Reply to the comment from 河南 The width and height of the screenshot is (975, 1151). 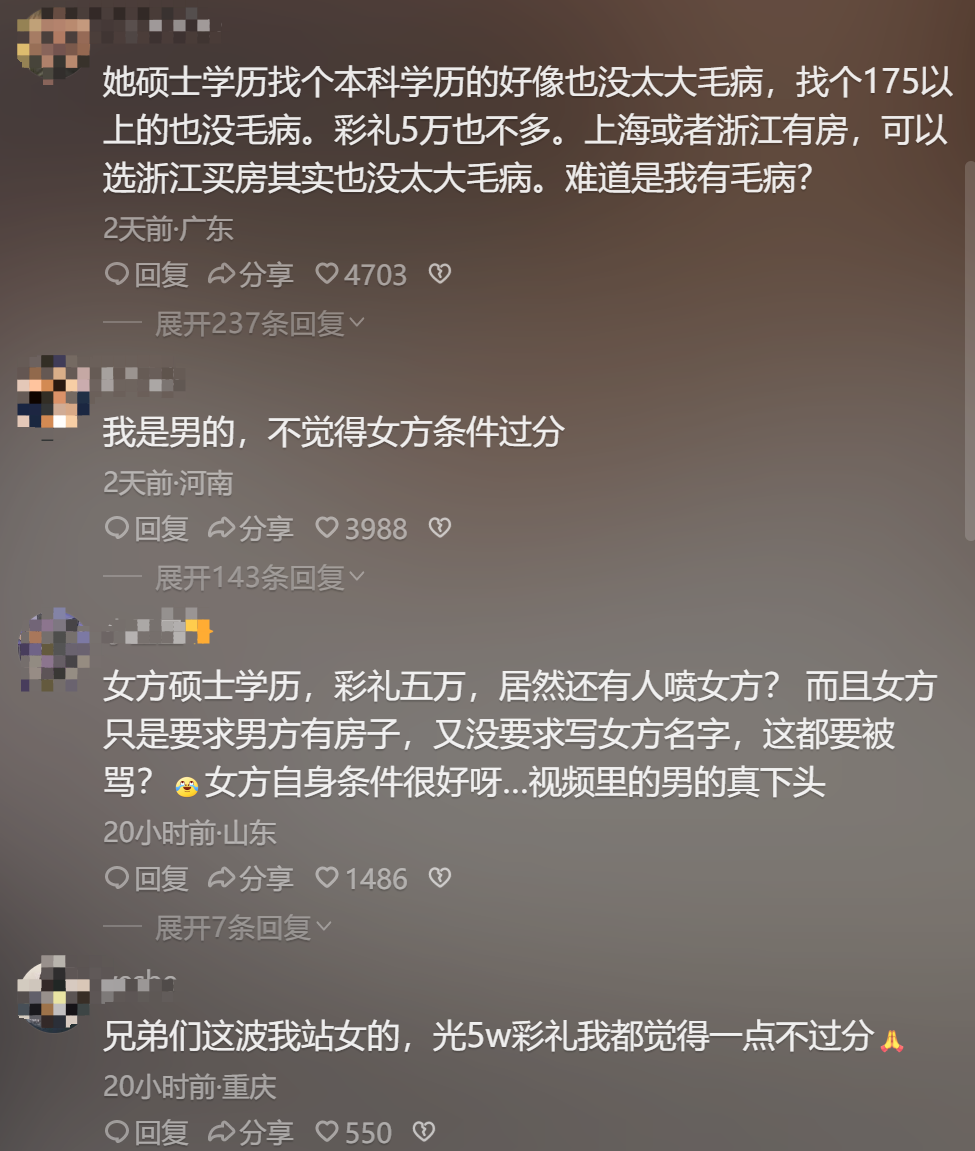pos(147,528)
